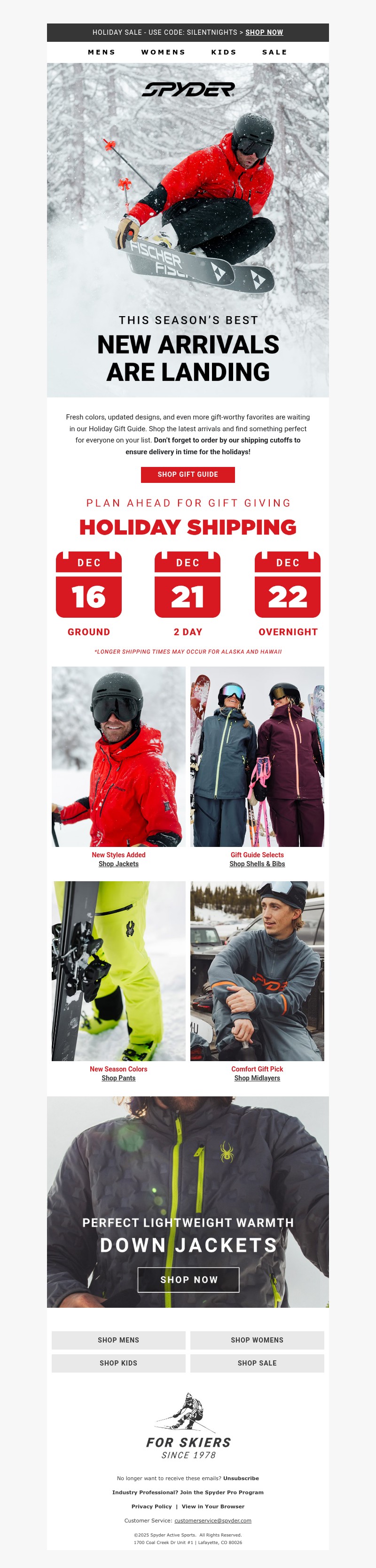376x1568 pixels.
Task: Open the Shop Midlayers link
Action: pos(257,1078)
